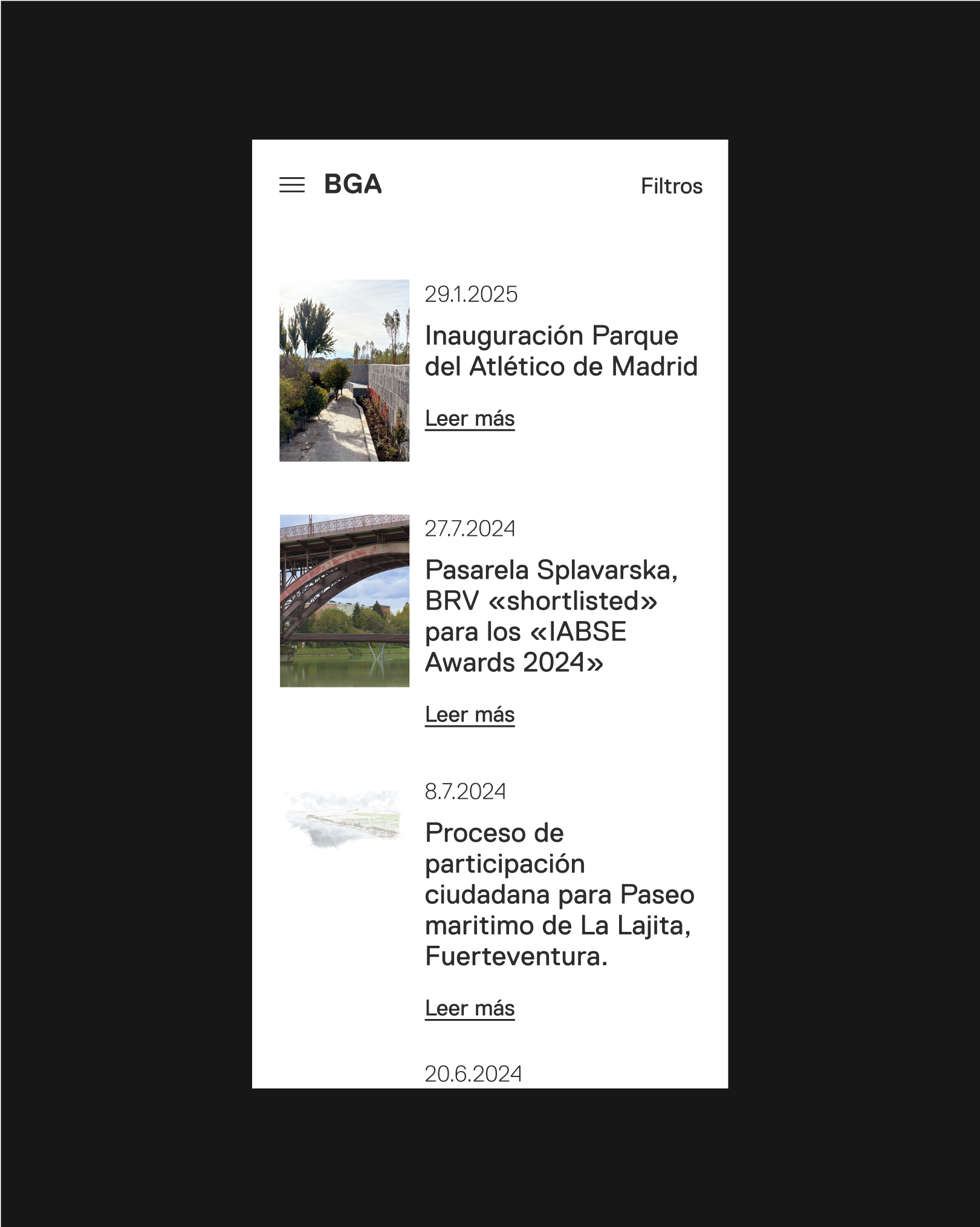The image size is (980, 1227).
Task: Read more about Pasarela Splavarska IABSE Awards
Action: (469, 714)
